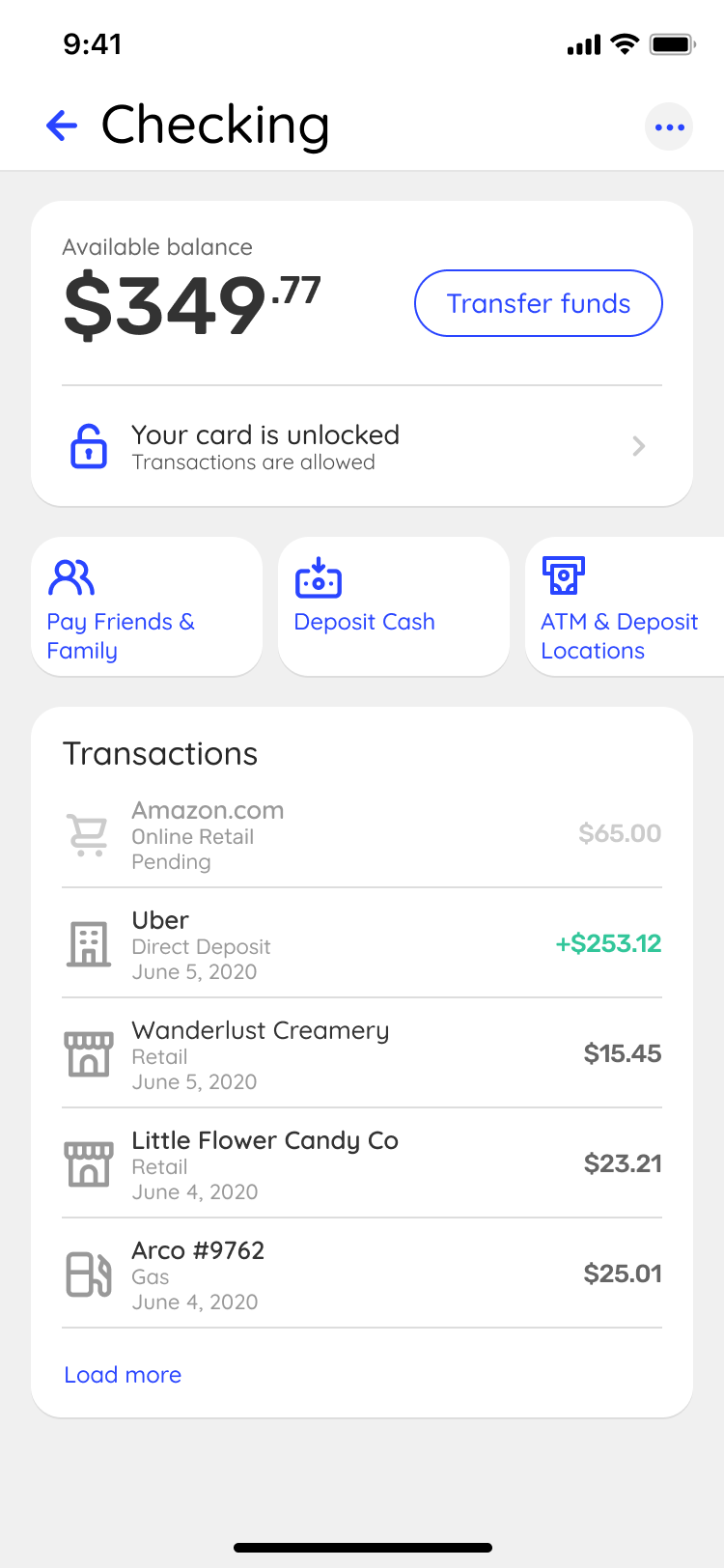The image size is (724, 1568).
Task: View the pending Amazon.com transaction
Action: point(361,834)
